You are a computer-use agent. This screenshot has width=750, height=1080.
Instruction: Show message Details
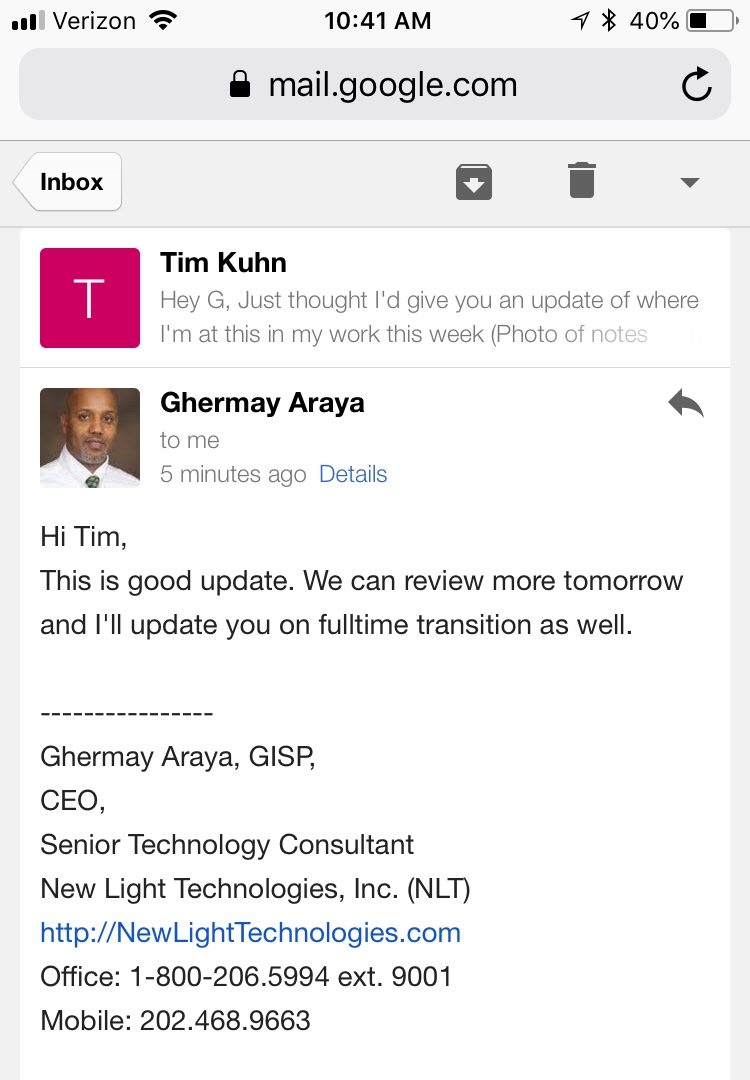tap(353, 474)
